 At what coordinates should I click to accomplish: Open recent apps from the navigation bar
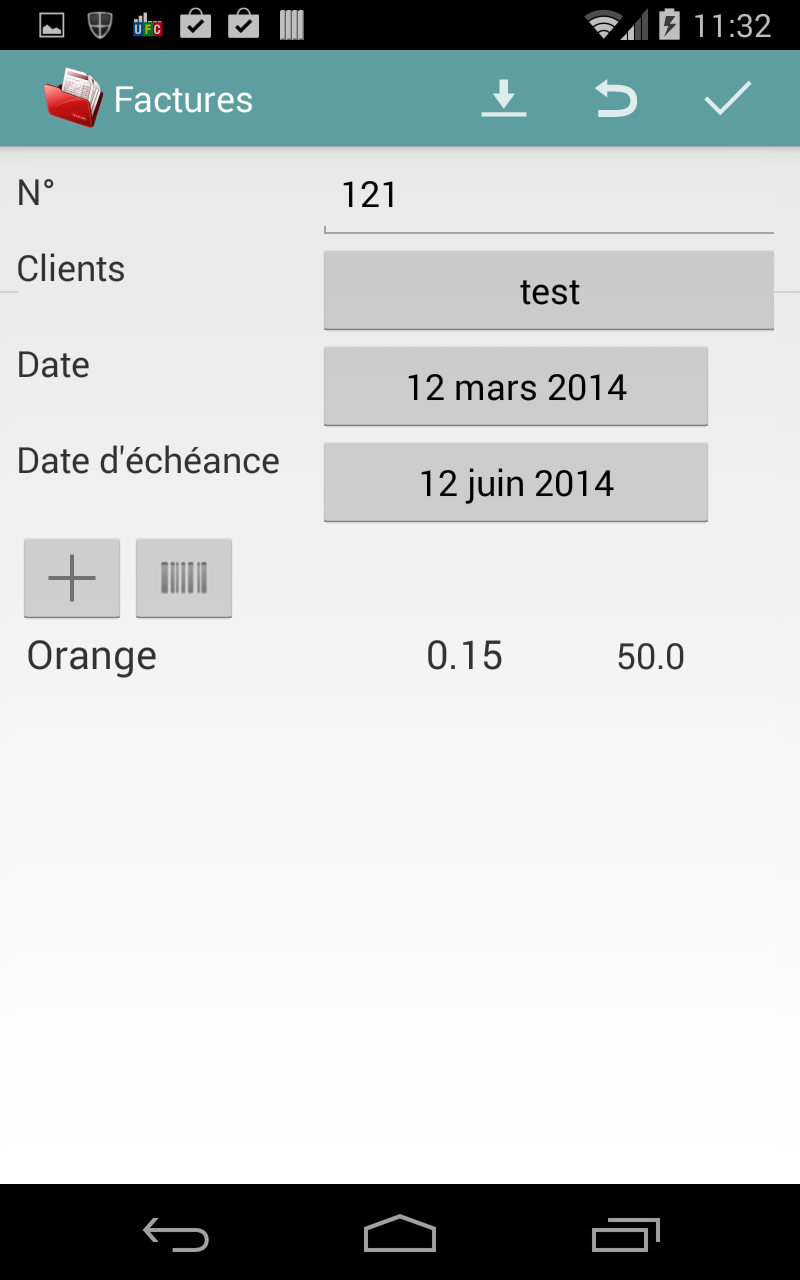[x=624, y=1236]
